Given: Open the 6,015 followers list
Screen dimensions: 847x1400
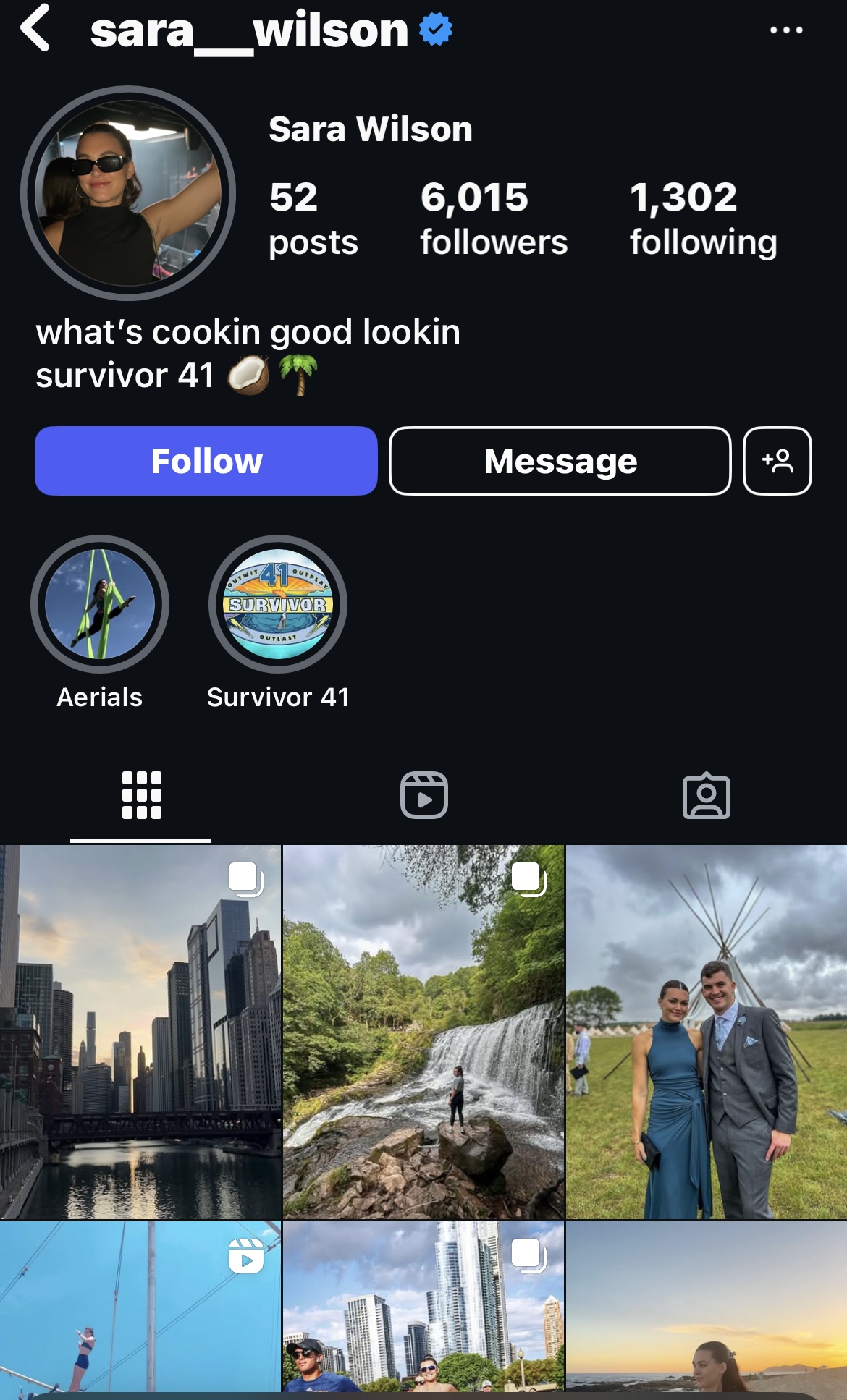Looking at the screenshot, I should (494, 218).
